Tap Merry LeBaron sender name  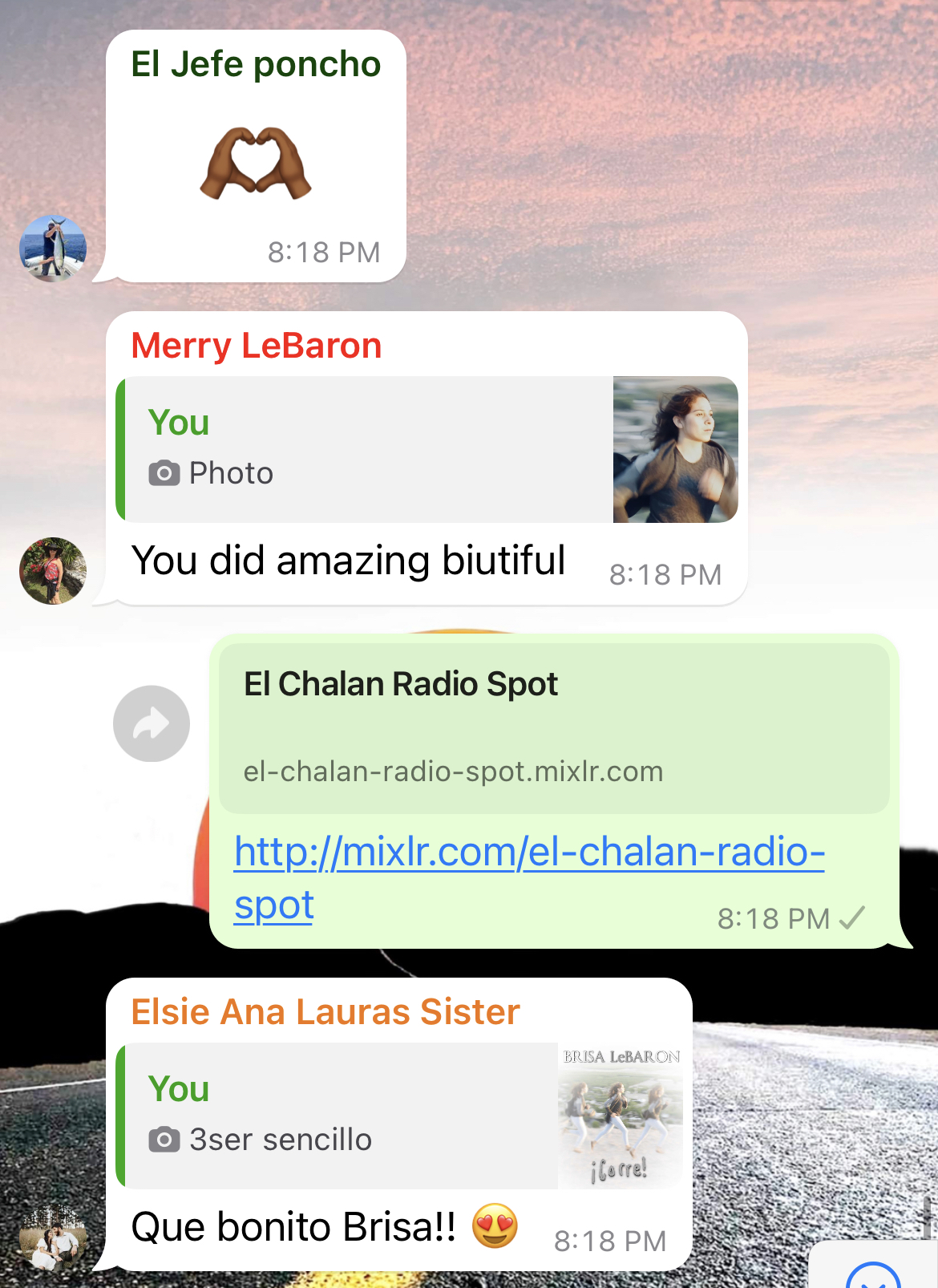click(x=257, y=346)
